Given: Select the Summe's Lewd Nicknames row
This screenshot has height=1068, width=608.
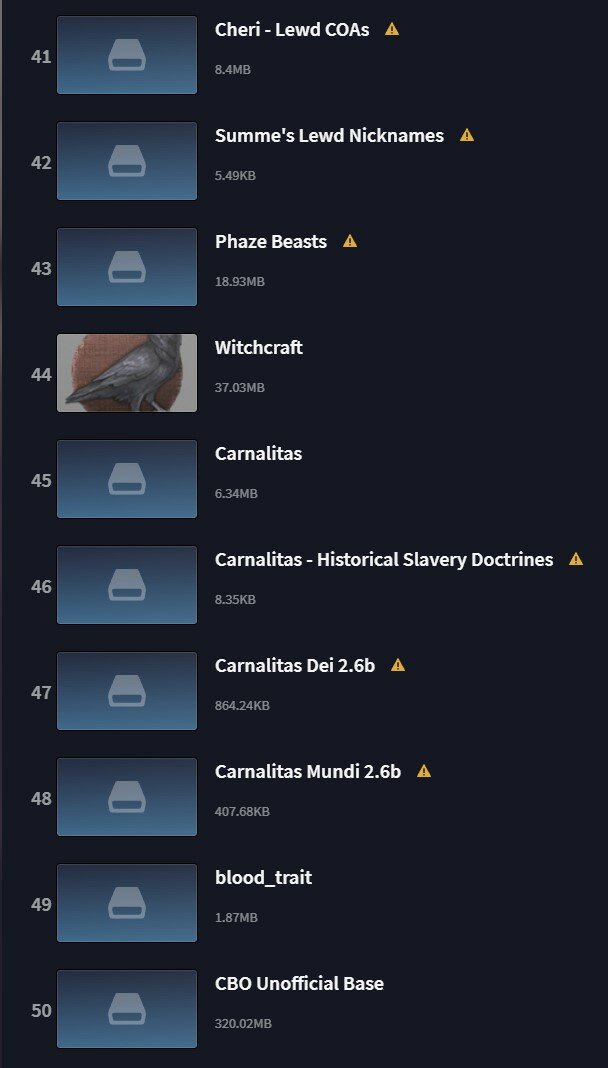Looking at the screenshot, I should click(x=304, y=161).
